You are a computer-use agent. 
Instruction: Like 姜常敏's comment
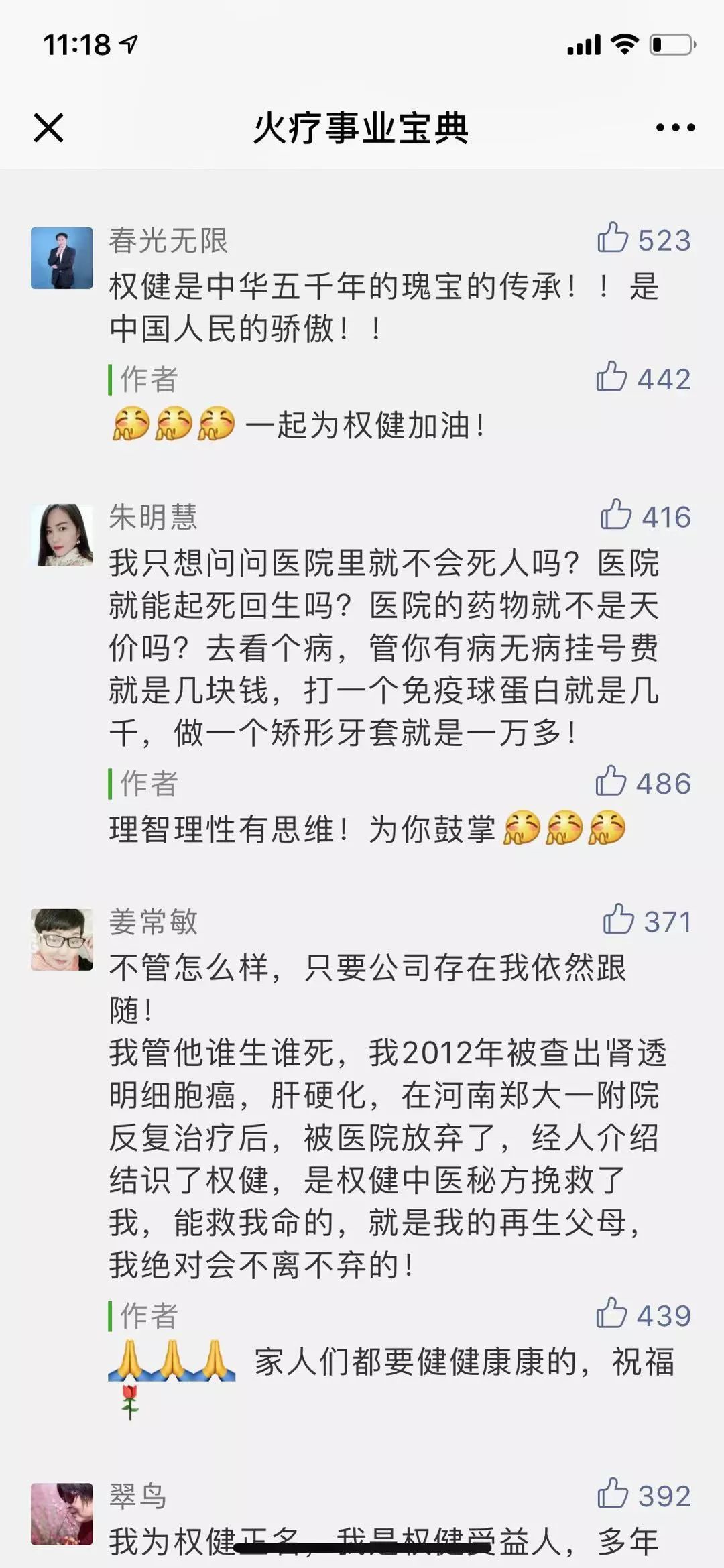[x=618, y=920]
